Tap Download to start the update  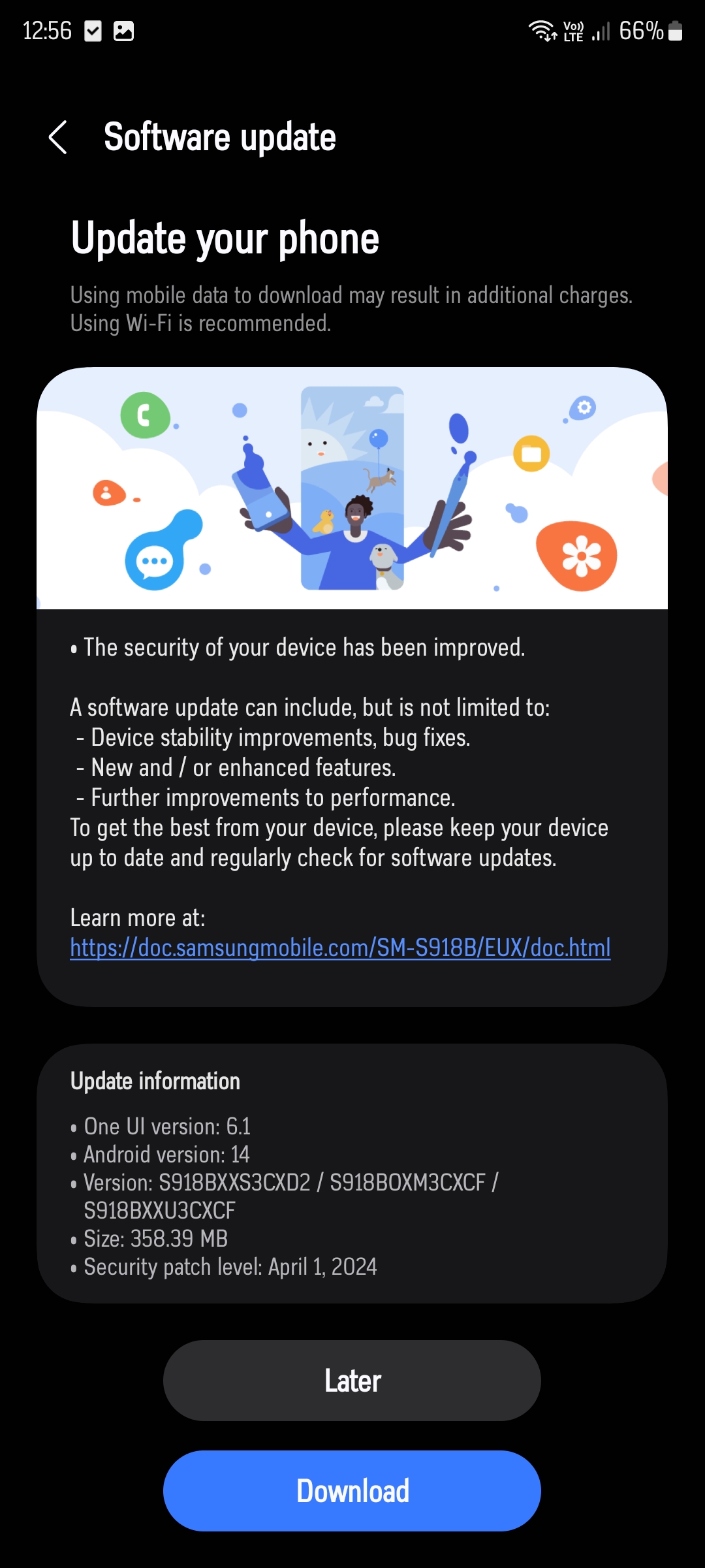[352, 1491]
